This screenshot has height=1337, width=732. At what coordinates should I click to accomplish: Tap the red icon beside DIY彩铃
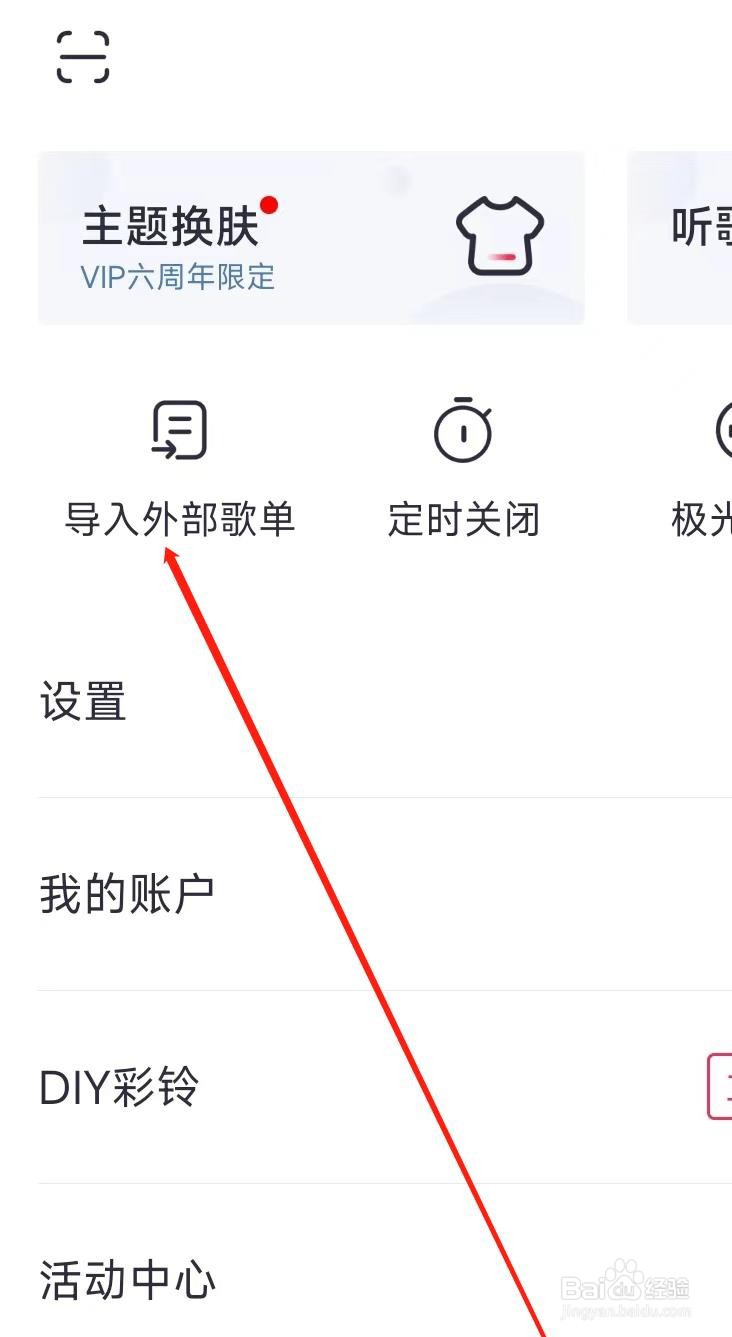tap(722, 1087)
